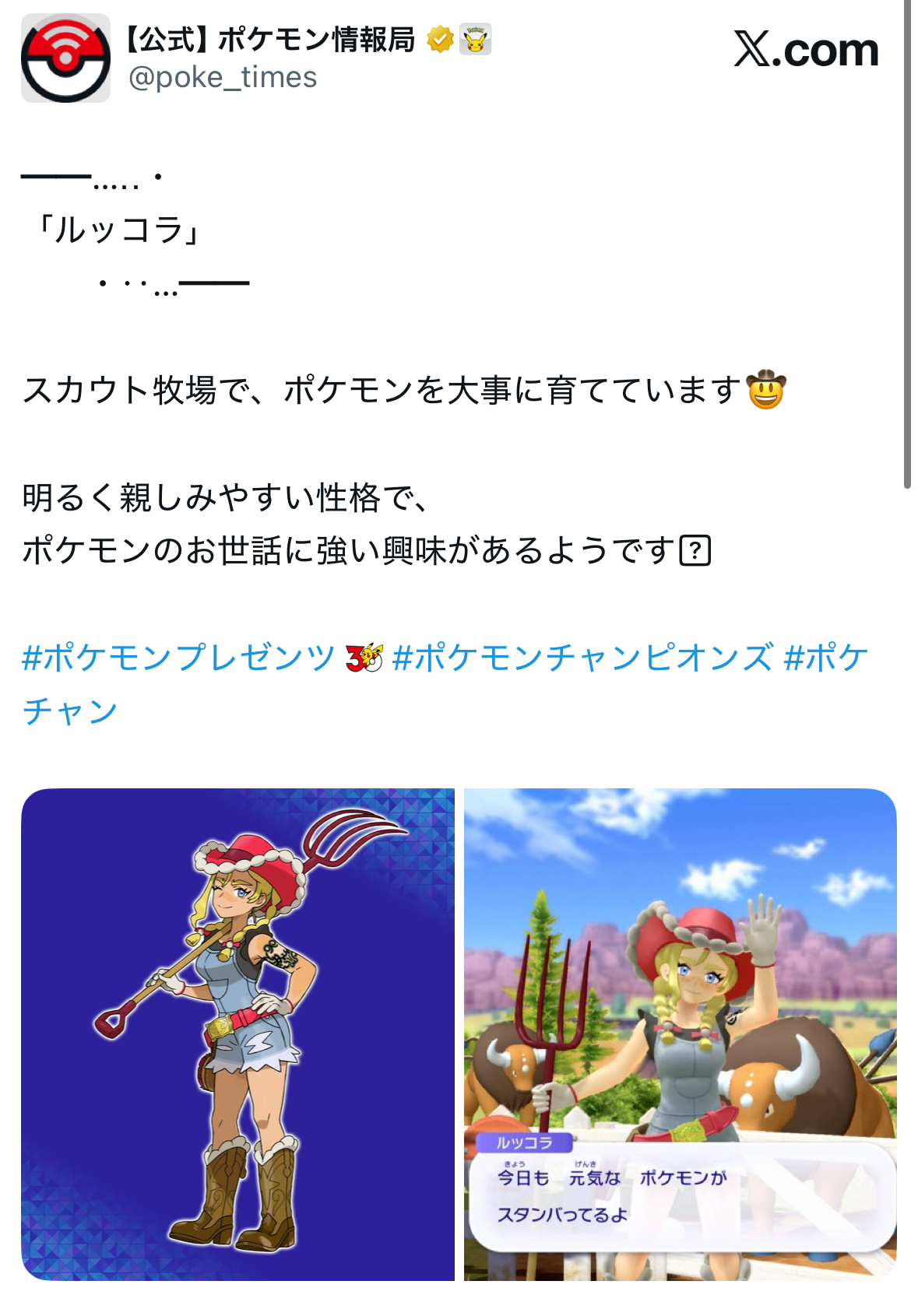View the ルッコラ character artwork image
The height and width of the screenshot is (1316, 918).
237,1034
